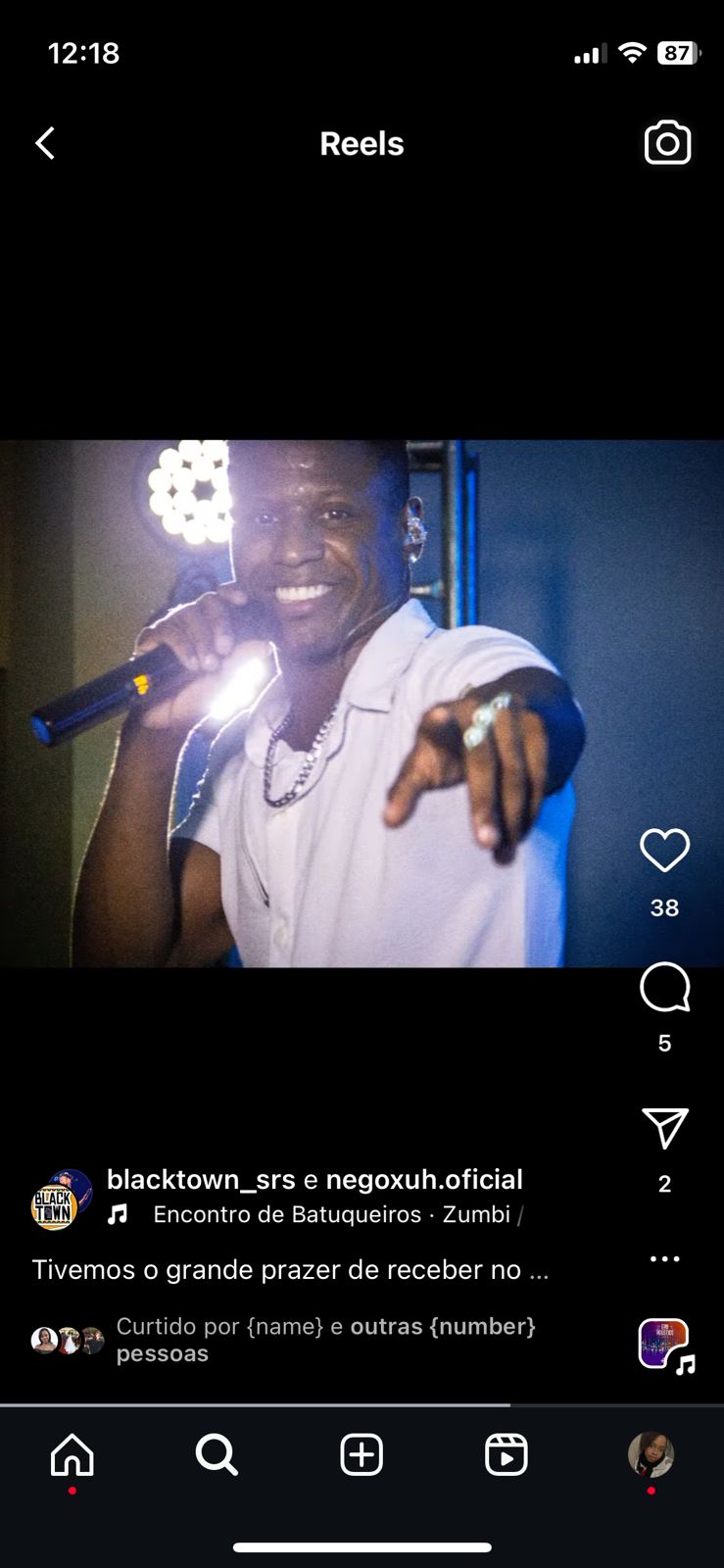The height and width of the screenshot is (1568, 724).
Task: Like this reel with the heart icon
Action: [664, 850]
